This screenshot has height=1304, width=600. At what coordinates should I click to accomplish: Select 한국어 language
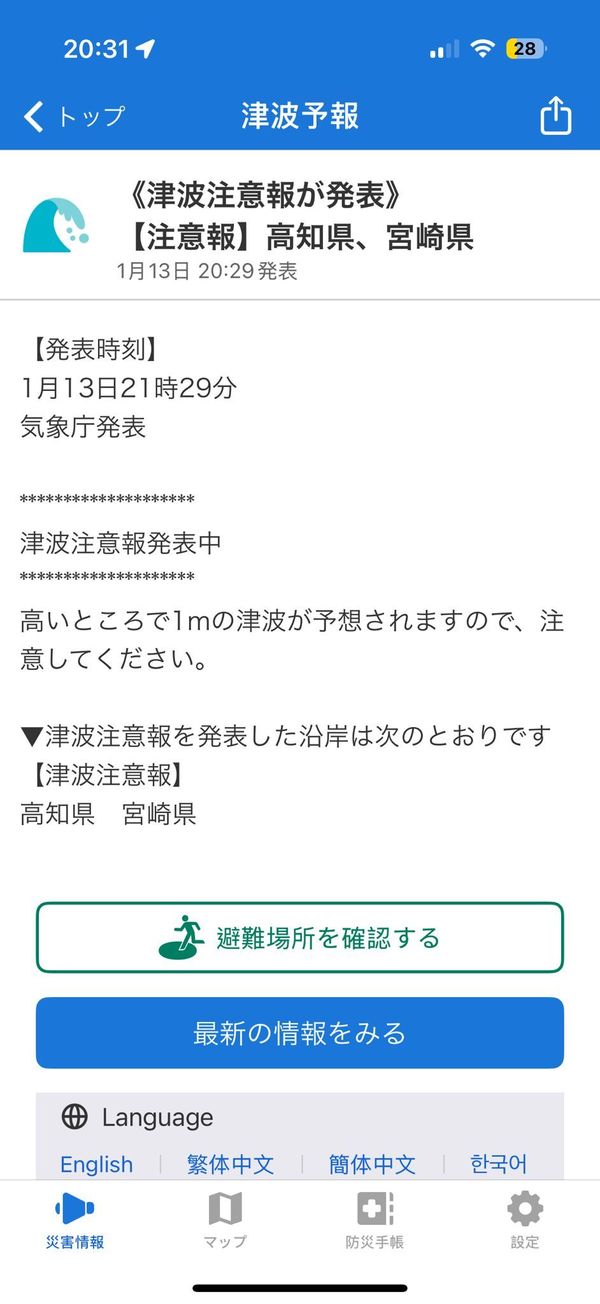pos(499,1164)
